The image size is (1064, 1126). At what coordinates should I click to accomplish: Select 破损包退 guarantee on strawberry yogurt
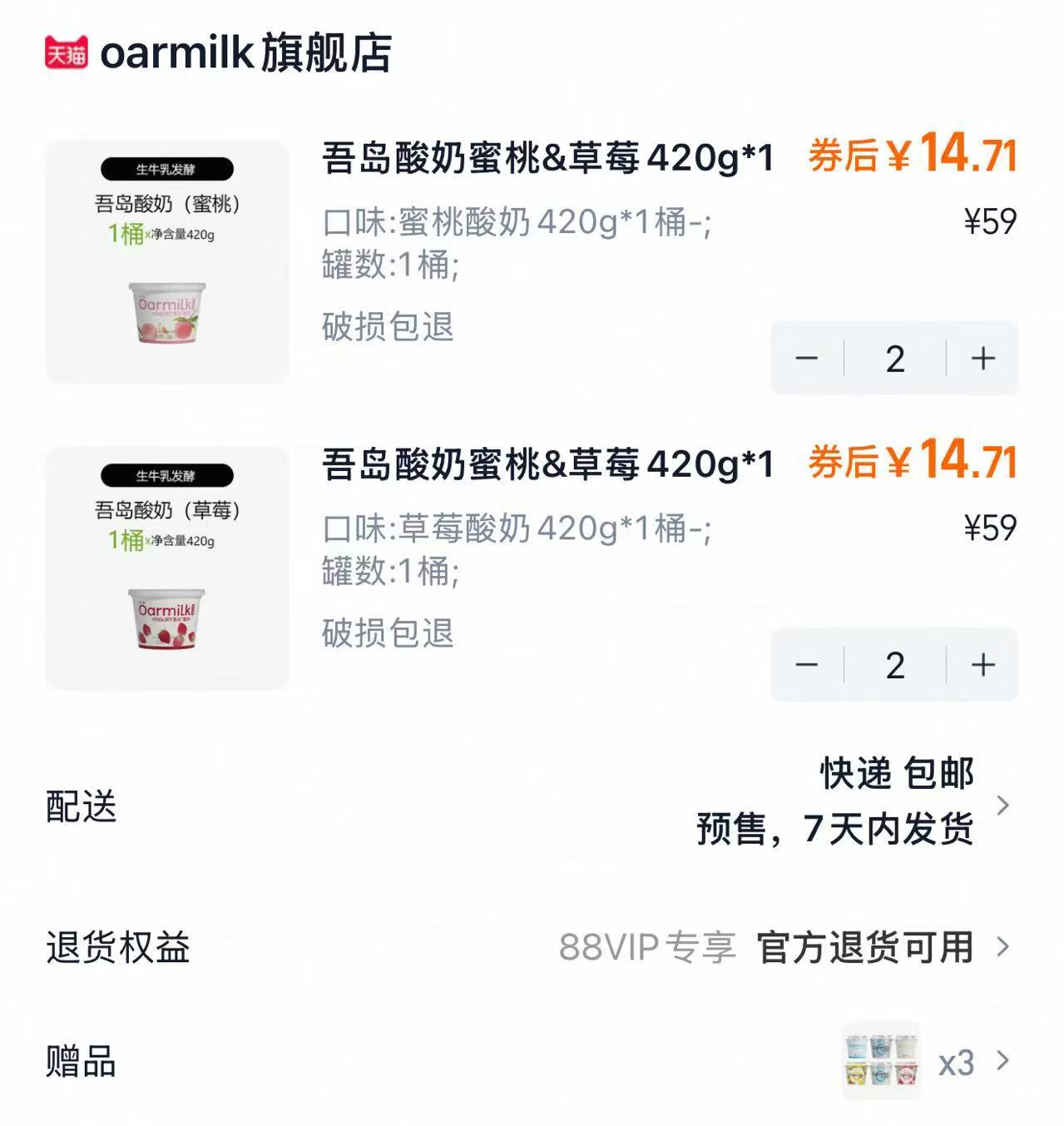[387, 636]
